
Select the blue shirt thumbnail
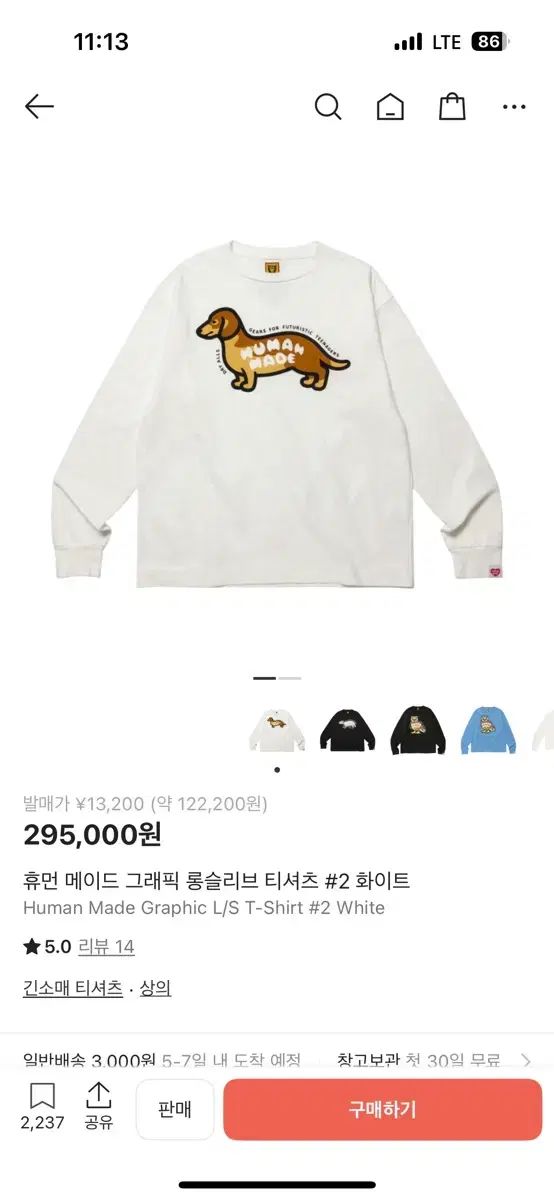(x=489, y=729)
